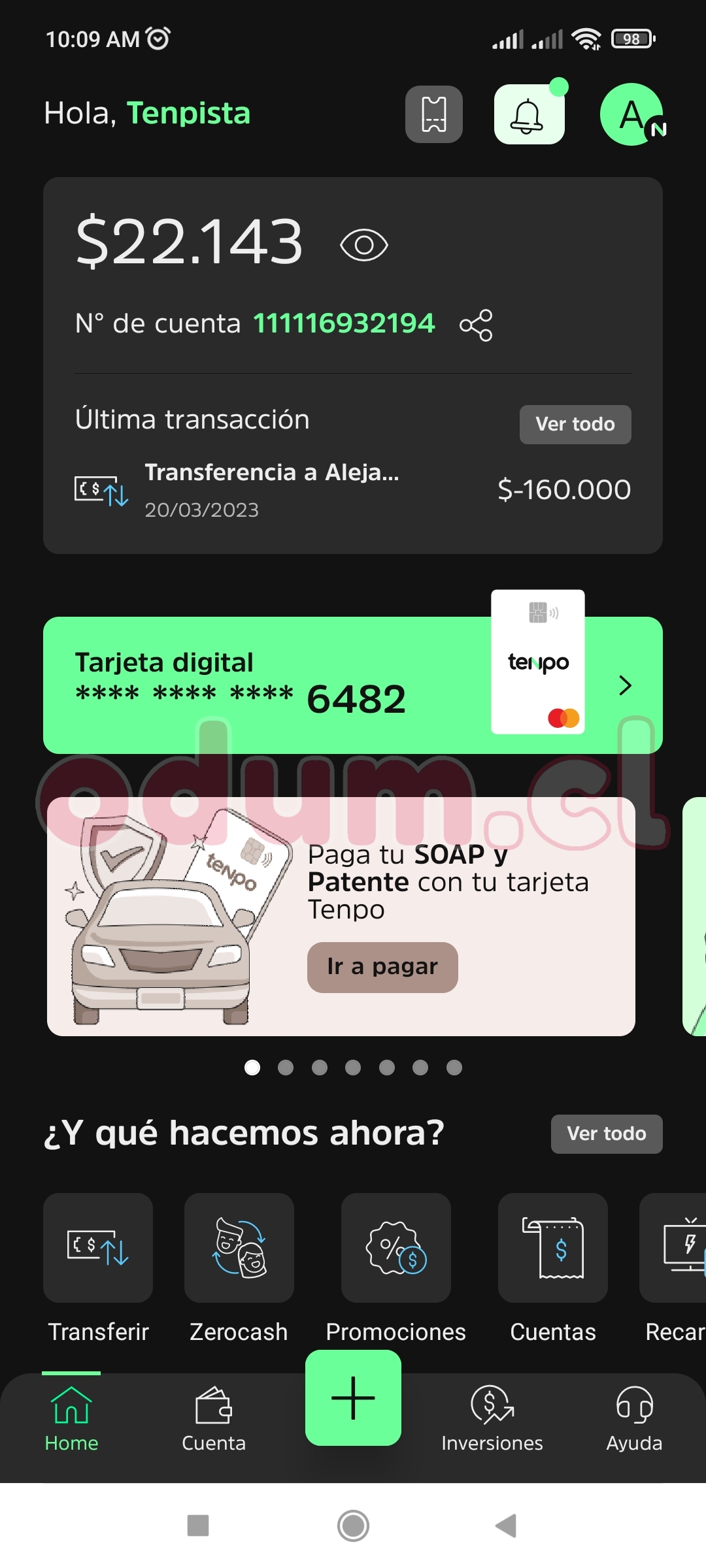Tap the green plus button
This screenshot has width=706, height=1568.
353,1398
